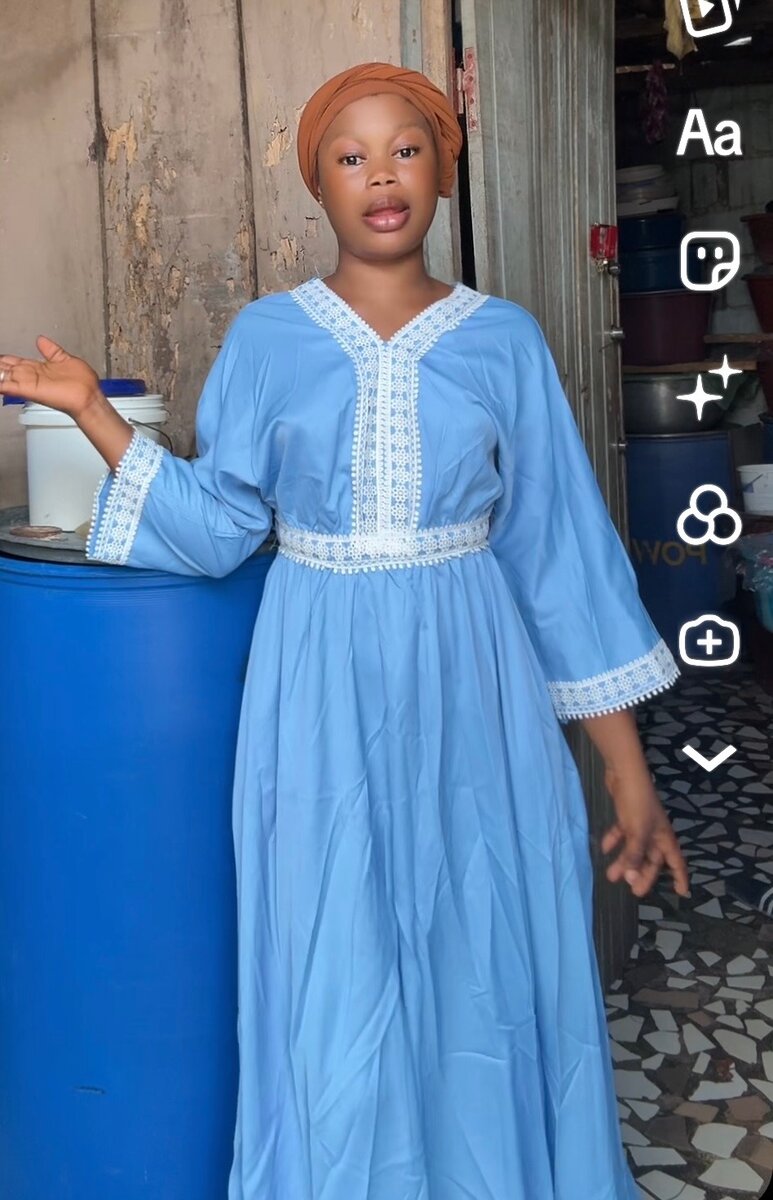Image resolution: width=773 pixels, height=1200 pixels.
Task: Open the three-circle color filters
Action: point(709,515)
